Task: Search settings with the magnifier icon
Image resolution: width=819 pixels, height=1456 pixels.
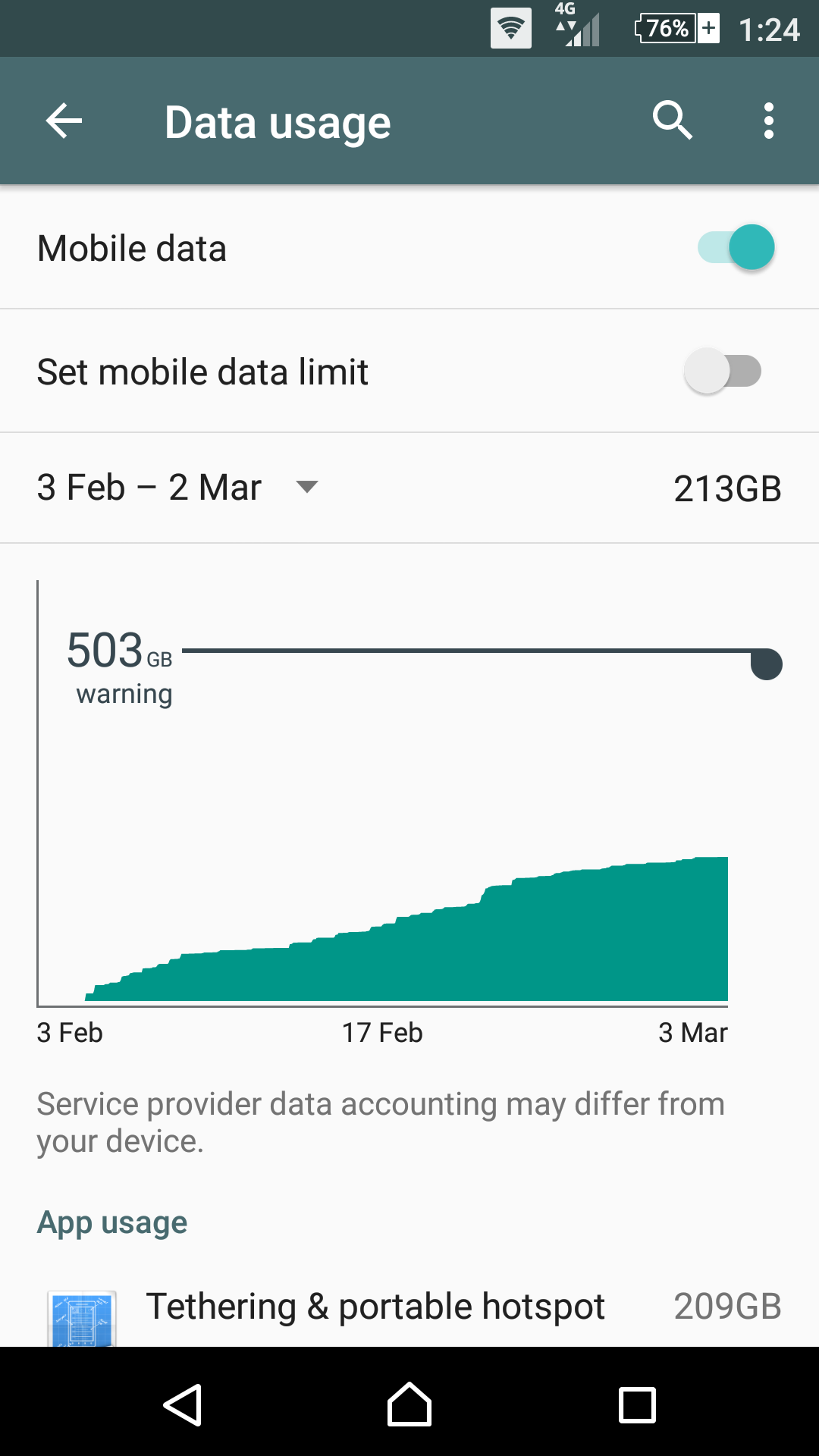Action: click(672, 121)
